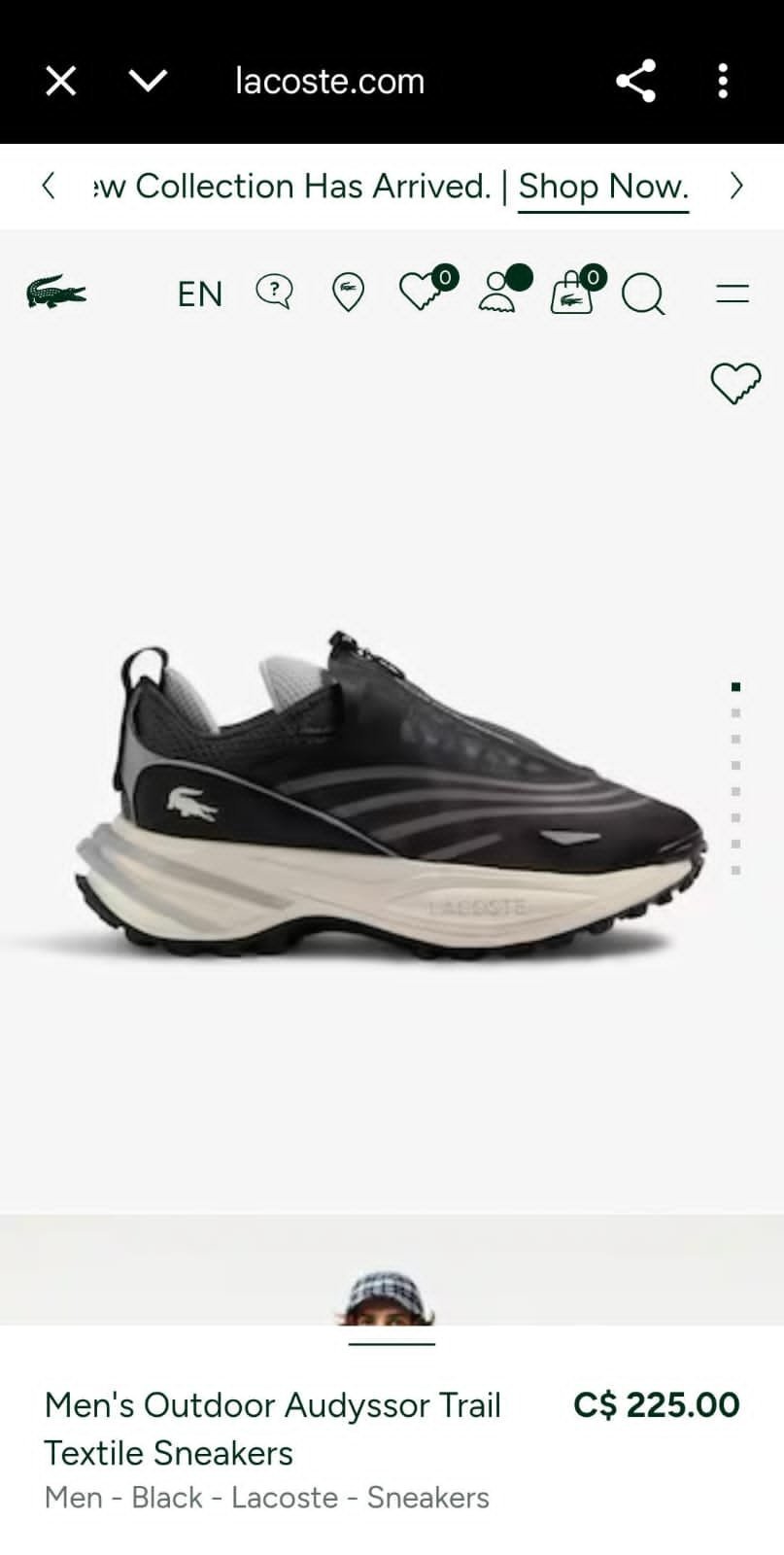Show next promo banner message
784x1555 pixels.
pos(736,186)
